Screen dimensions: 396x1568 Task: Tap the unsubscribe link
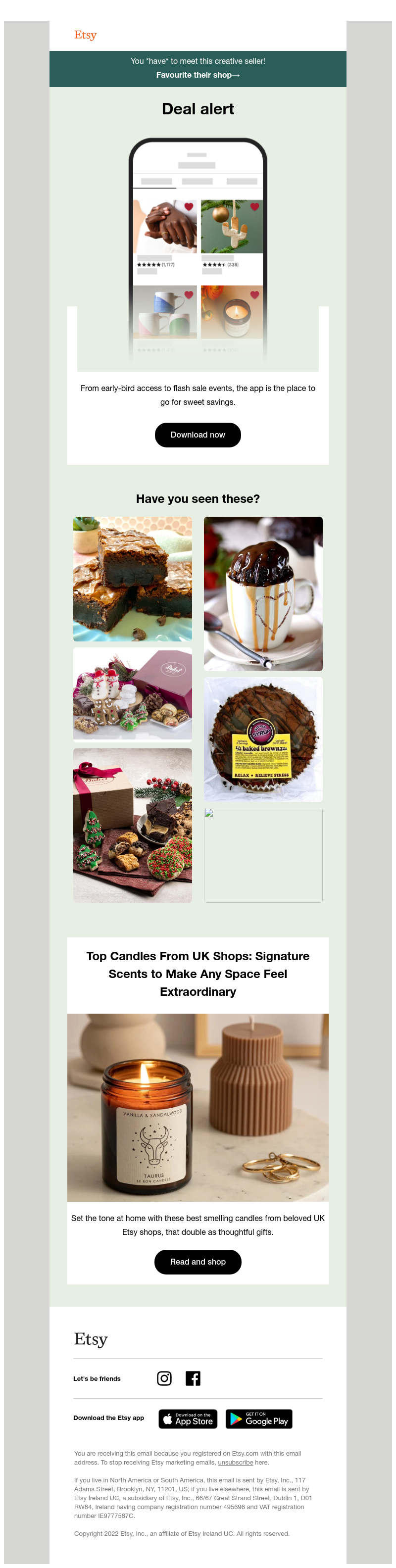[x=236, y=1462]
